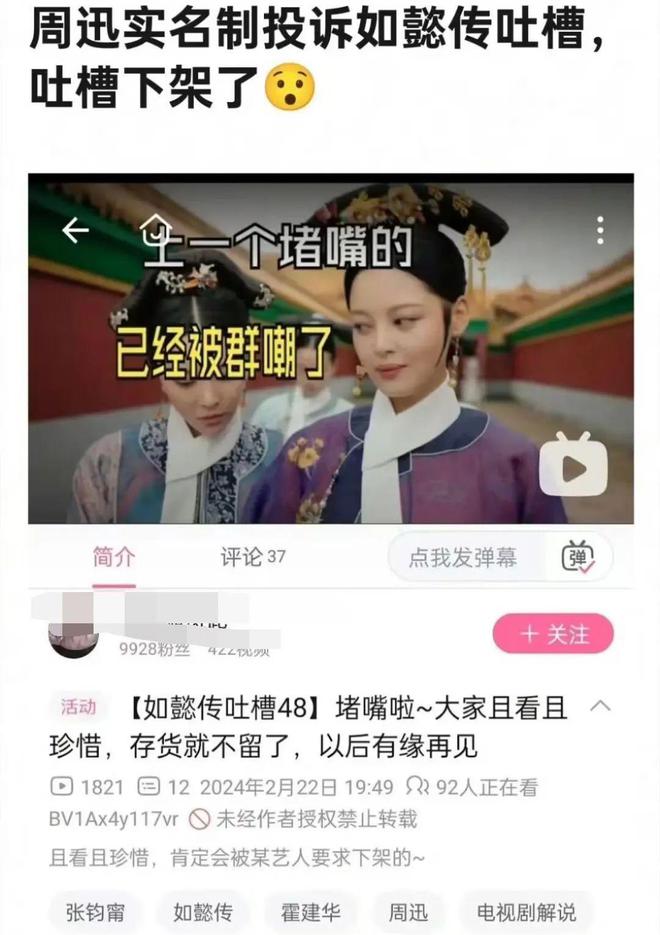
Task: Tap the 点我发弹幕 input field
Action: tap(463, 558)
